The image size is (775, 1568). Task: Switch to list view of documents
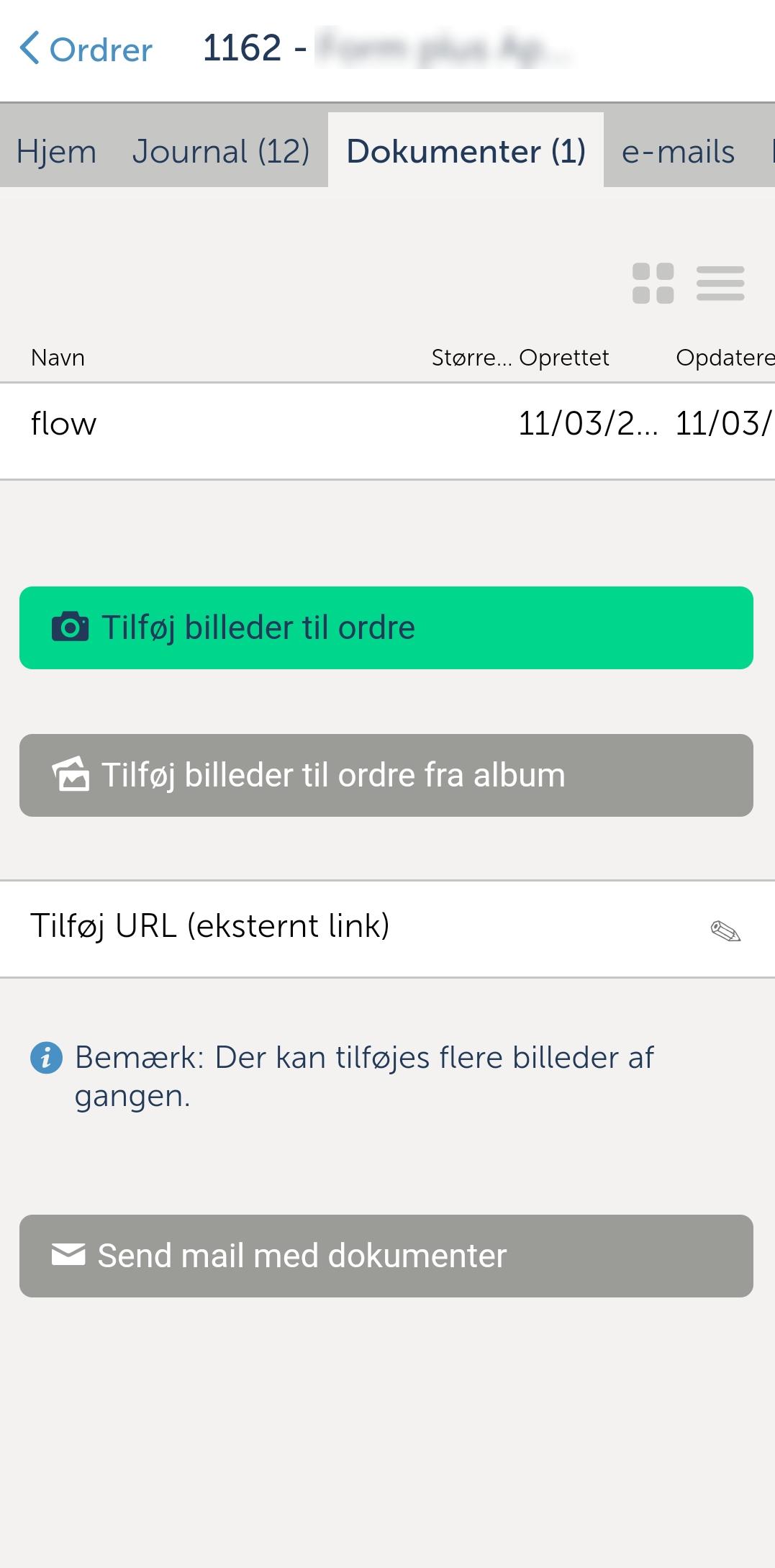coord(720,284)
